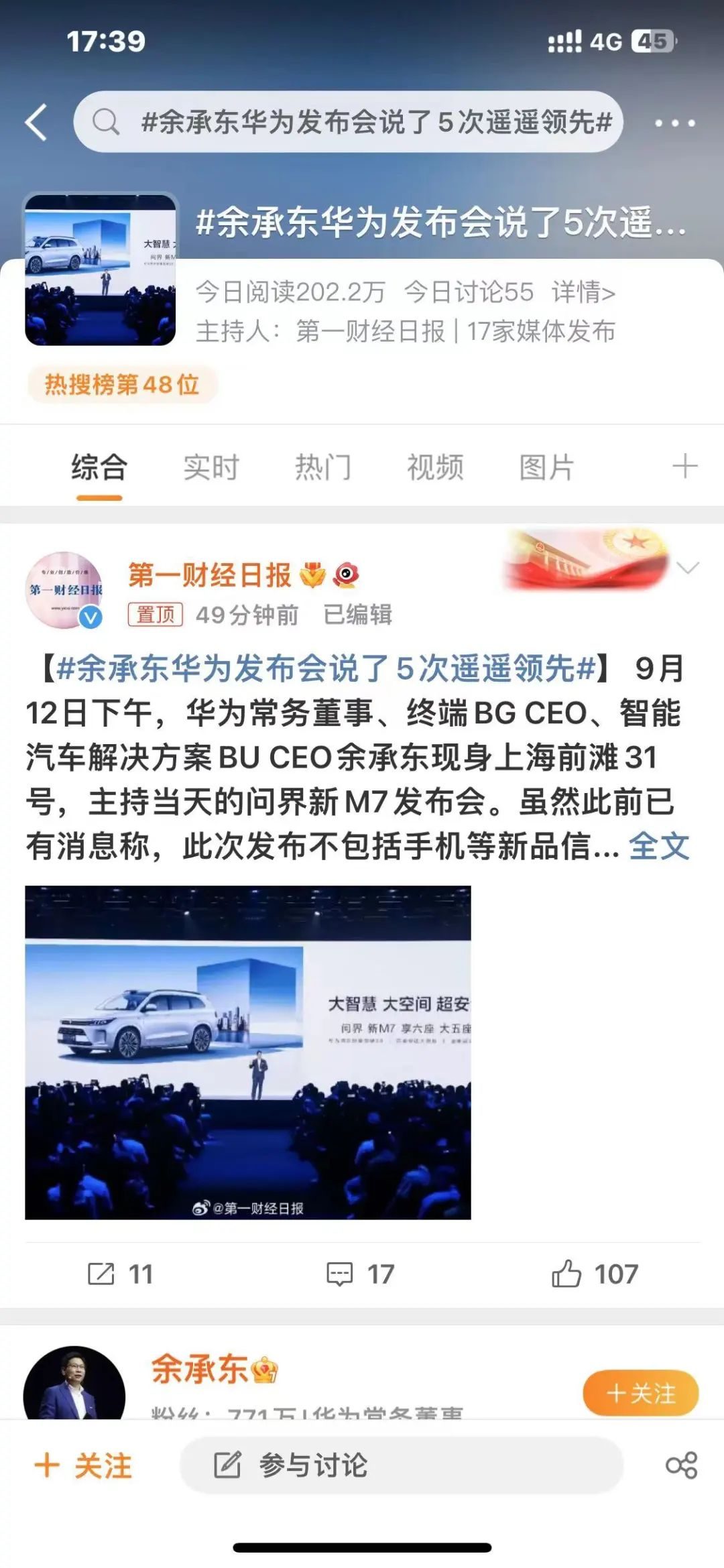Open the 详情 details link
This screenshot has width=724, height=1568.
pos(583,292)
